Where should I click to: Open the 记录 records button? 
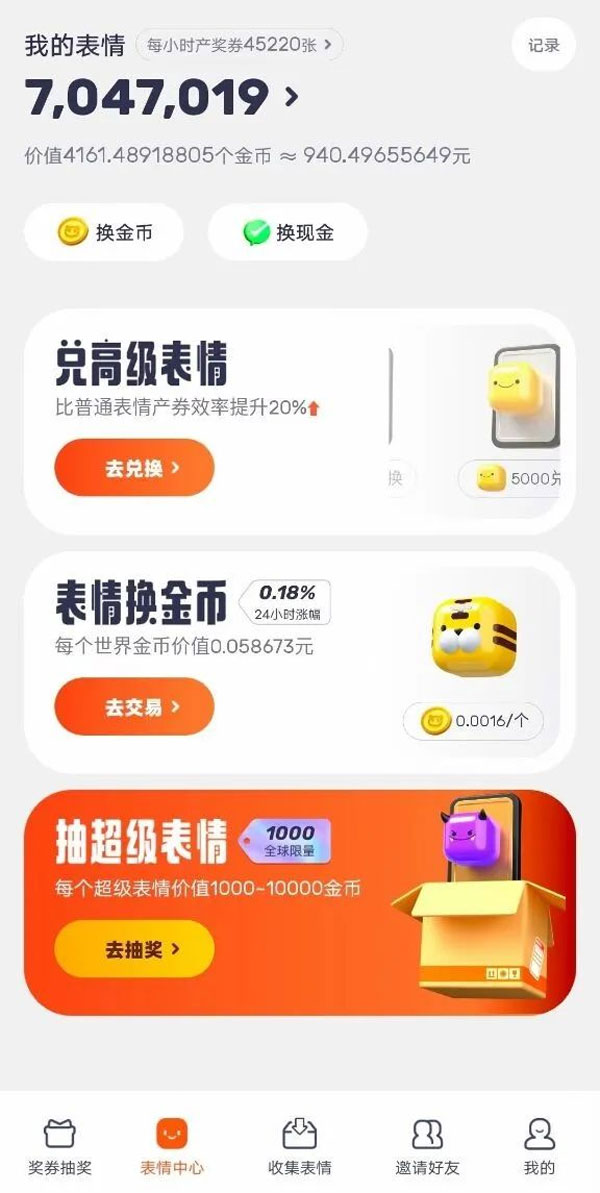pyautogui.click(x=544, y=45)
